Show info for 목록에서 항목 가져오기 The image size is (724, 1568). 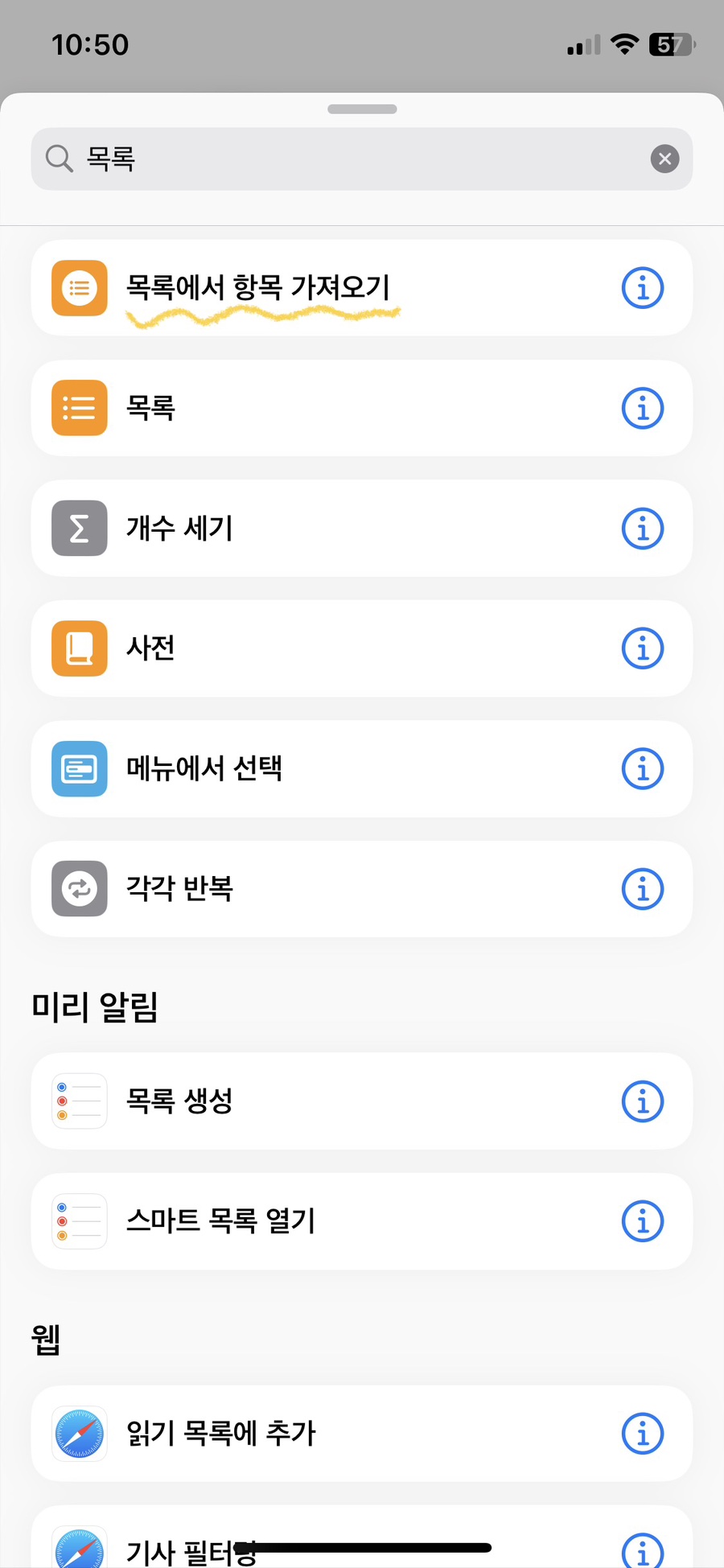(x=642, y=288)
